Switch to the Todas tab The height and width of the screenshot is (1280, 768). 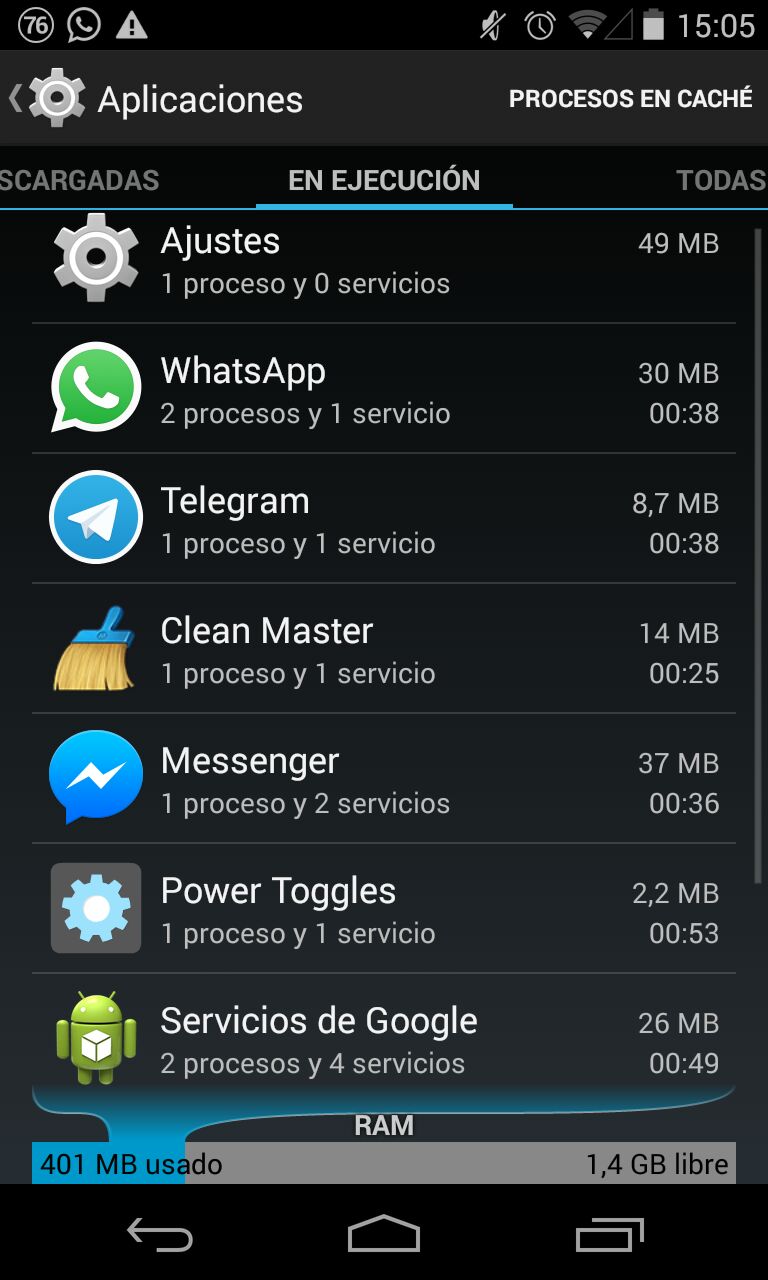[721, 180]
